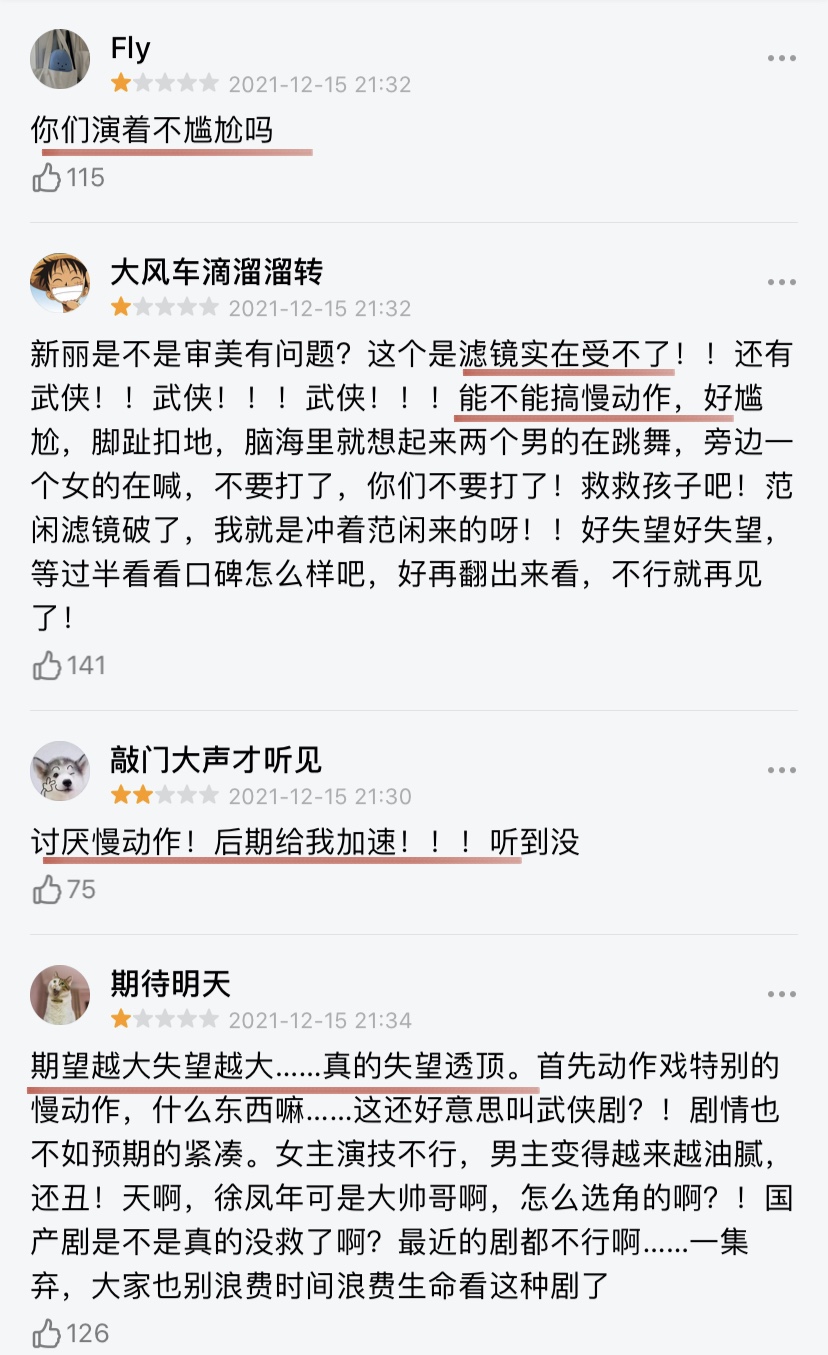Click the last gray star in Fly's rating
Viewport: 828px width, 1355px height.
coord(211,84)
